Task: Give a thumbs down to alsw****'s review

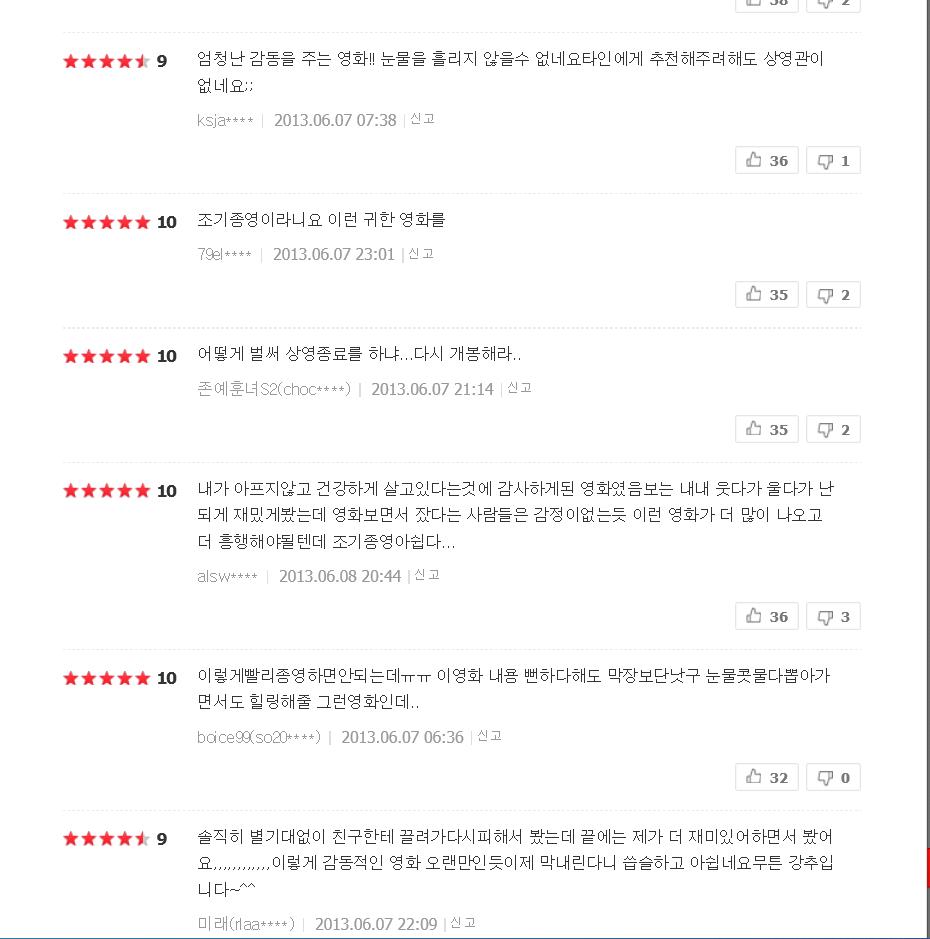Action: 833,617
